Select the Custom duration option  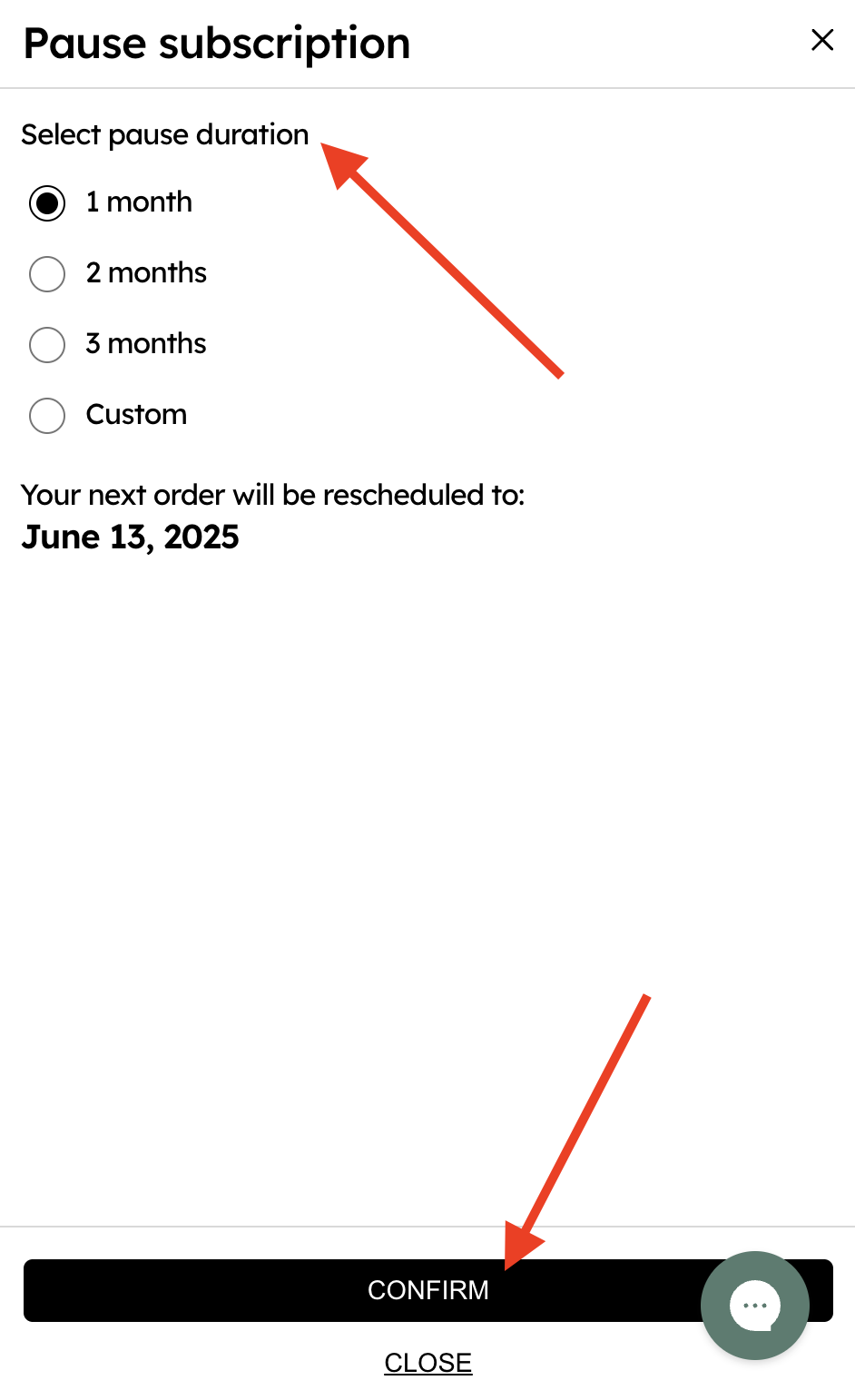(x=47, y=415)
